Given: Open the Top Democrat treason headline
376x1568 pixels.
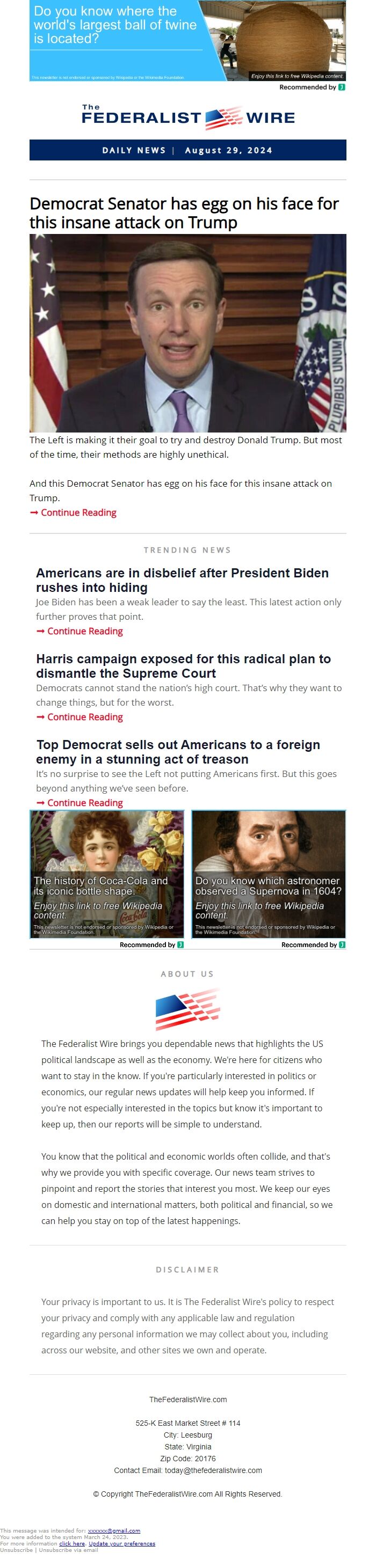Looking at the screenshot, I should [177, 752].
